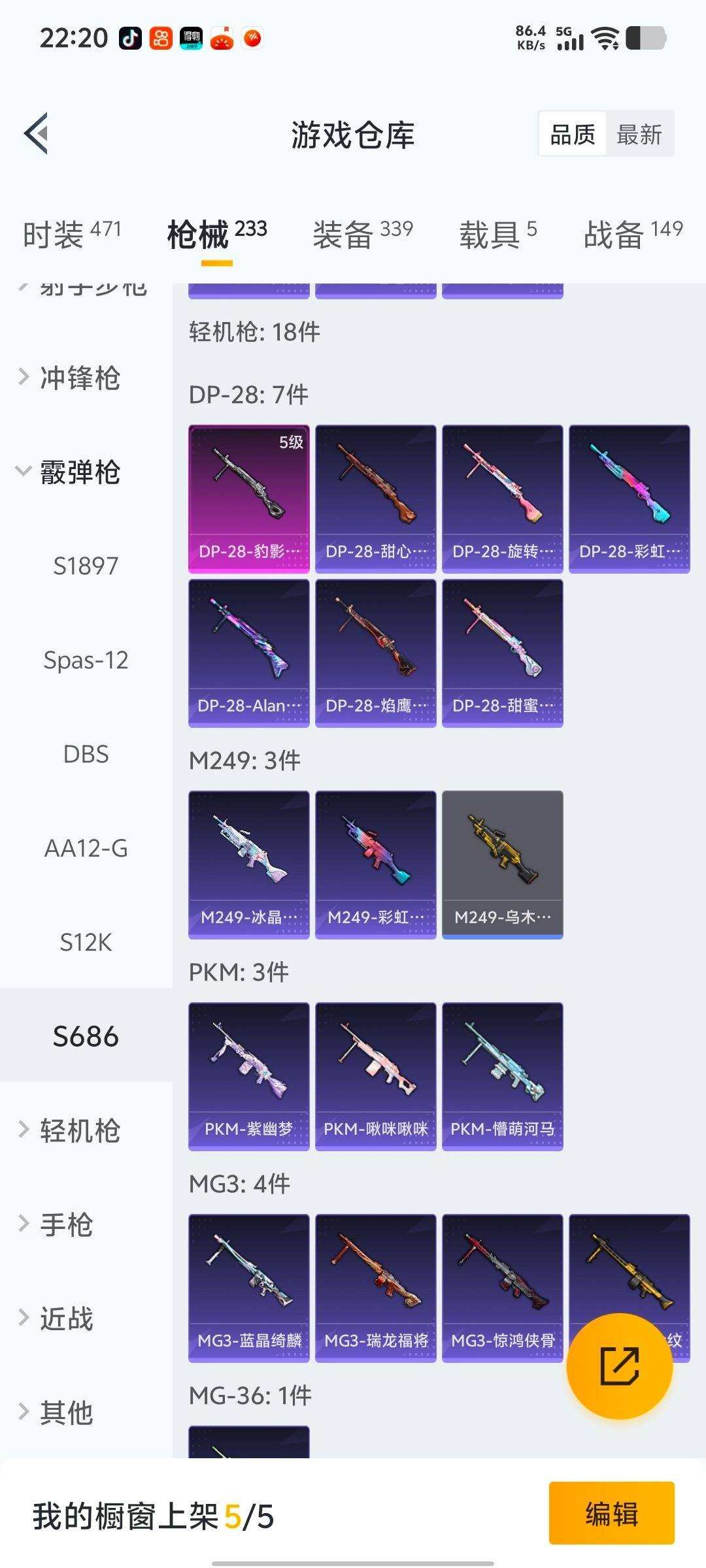Collapse the 霰弹枪 category
The width and height of the screenshot is (706, 1568).
coord(80,472)
